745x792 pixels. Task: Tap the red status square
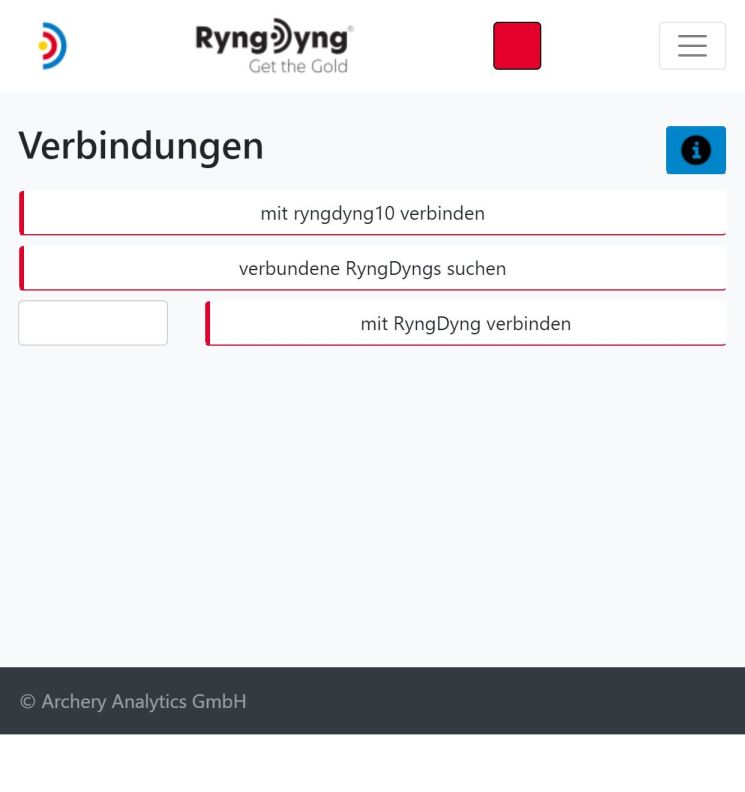click(517, 46)
